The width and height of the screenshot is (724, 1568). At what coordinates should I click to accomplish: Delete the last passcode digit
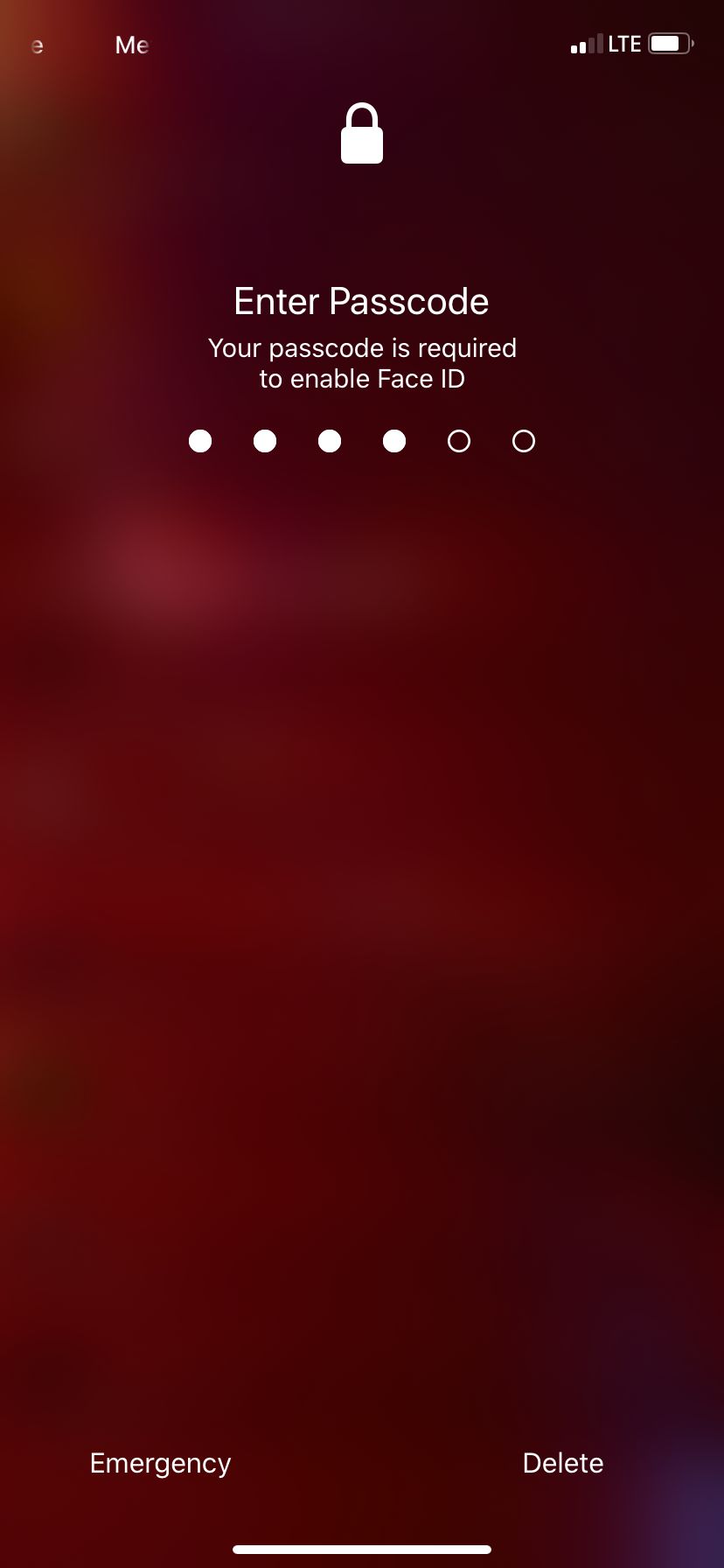563,1463
